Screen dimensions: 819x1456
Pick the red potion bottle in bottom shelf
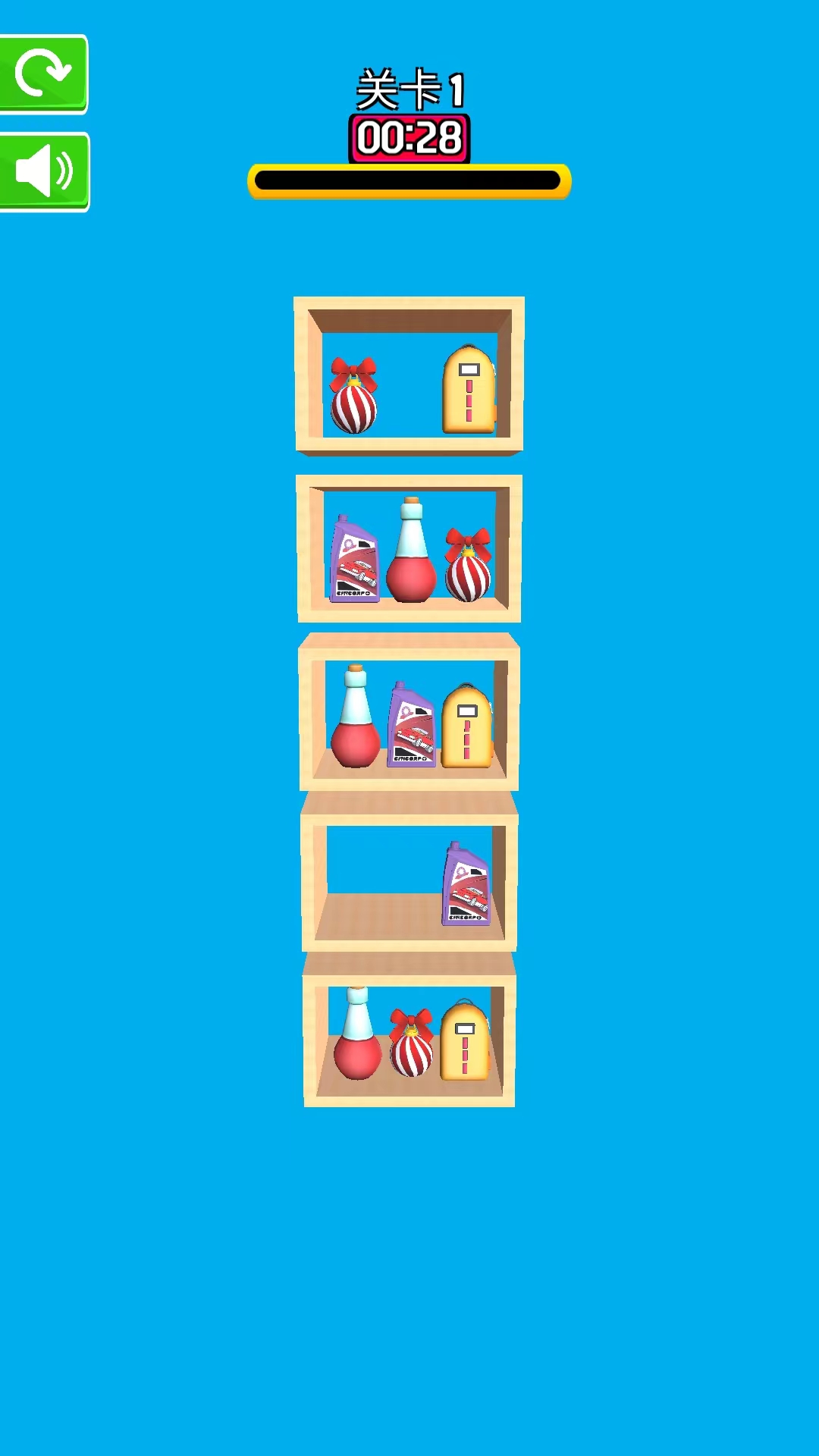[x=357, y=1037]
